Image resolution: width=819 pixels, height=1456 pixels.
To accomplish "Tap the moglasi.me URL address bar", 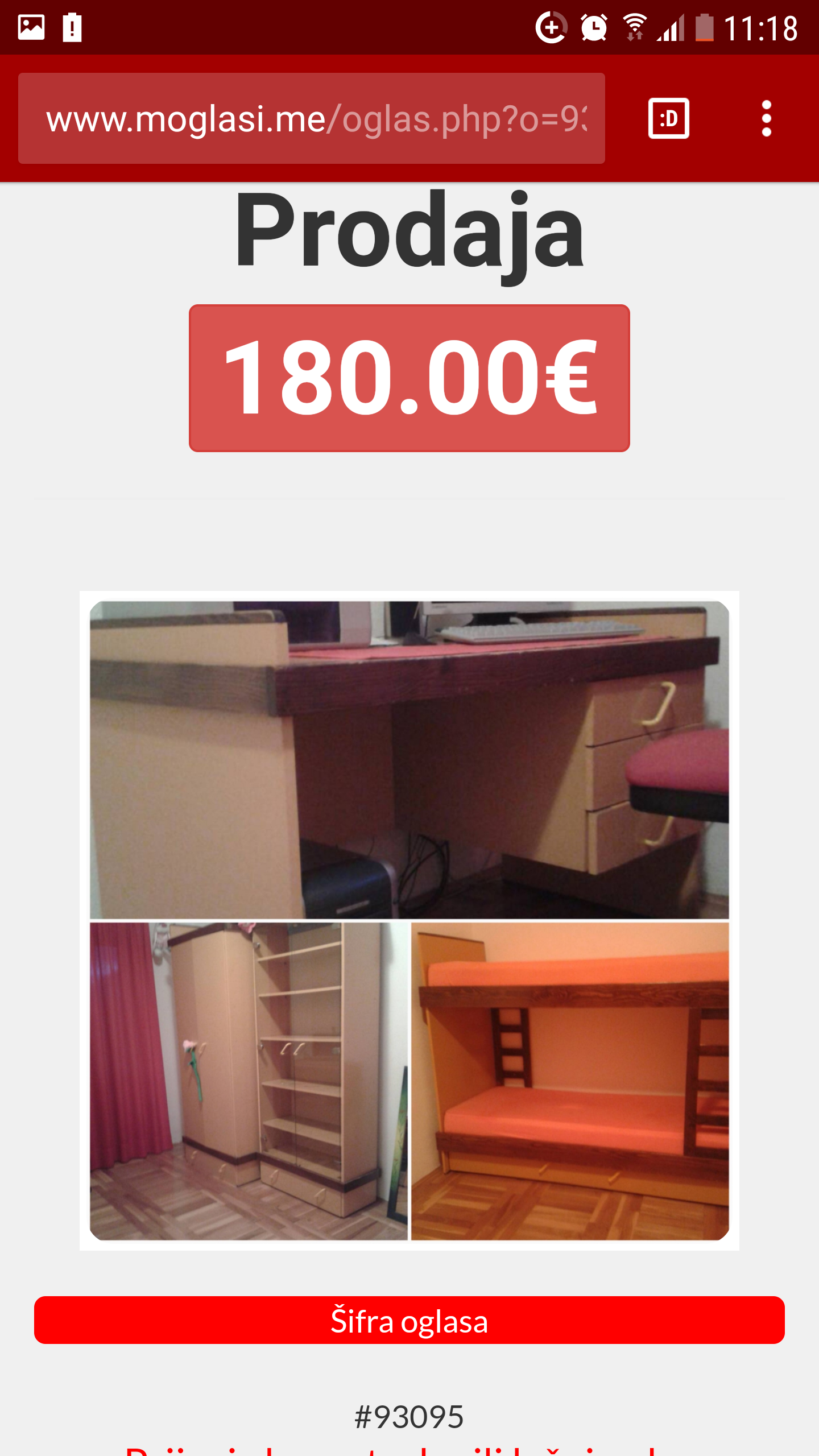I will pyautogui.click(x=312, y=118).
